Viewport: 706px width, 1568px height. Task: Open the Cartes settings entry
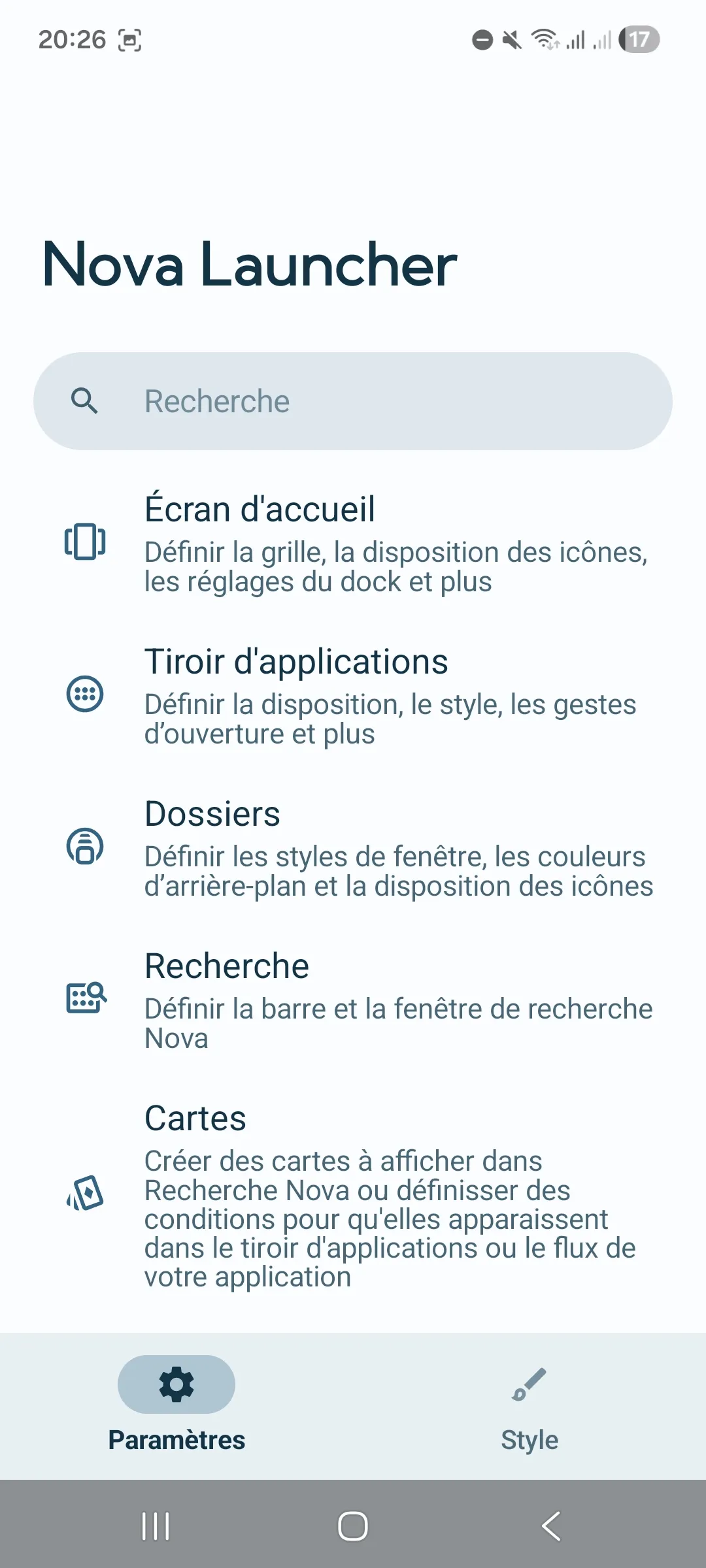point(353,1196)
